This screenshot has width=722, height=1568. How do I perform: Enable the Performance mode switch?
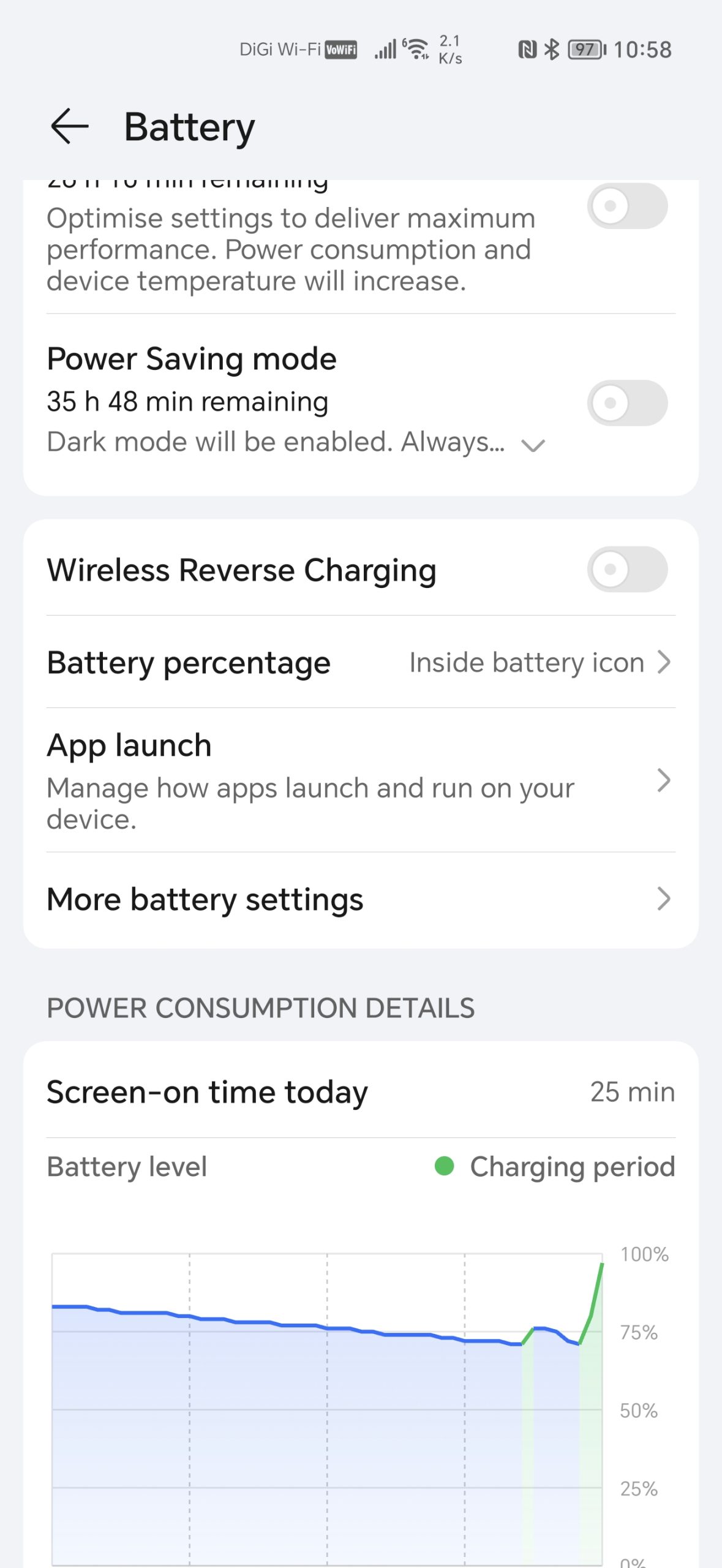(626, 206)
